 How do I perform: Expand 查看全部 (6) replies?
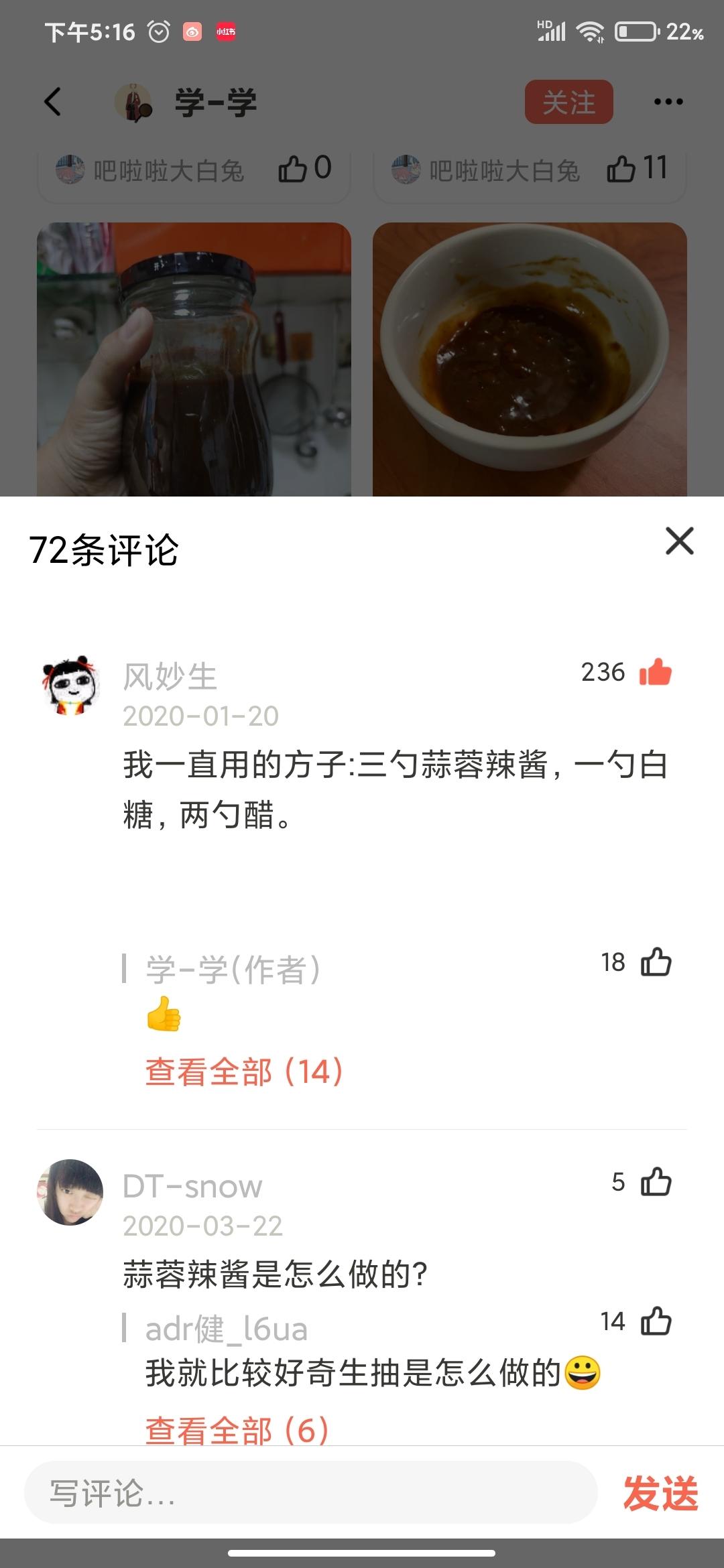point(237,1429)
